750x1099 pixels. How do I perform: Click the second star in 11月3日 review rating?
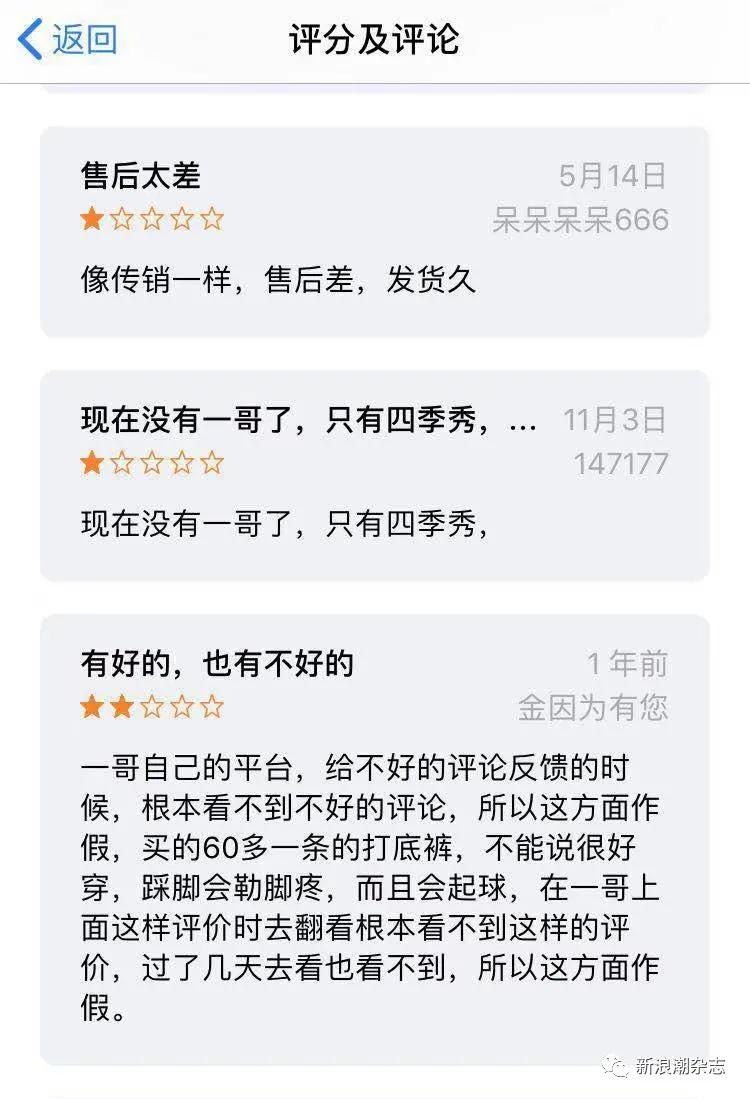(124, 463)
